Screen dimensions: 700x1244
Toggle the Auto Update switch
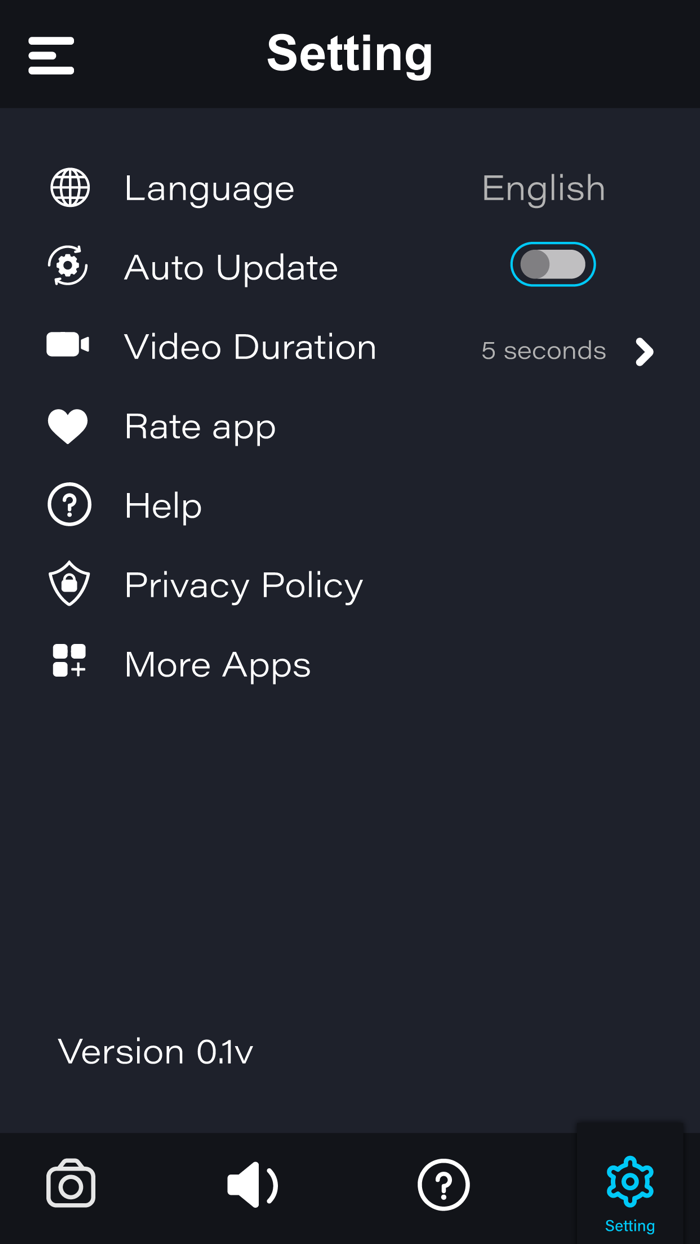[553, 265]
